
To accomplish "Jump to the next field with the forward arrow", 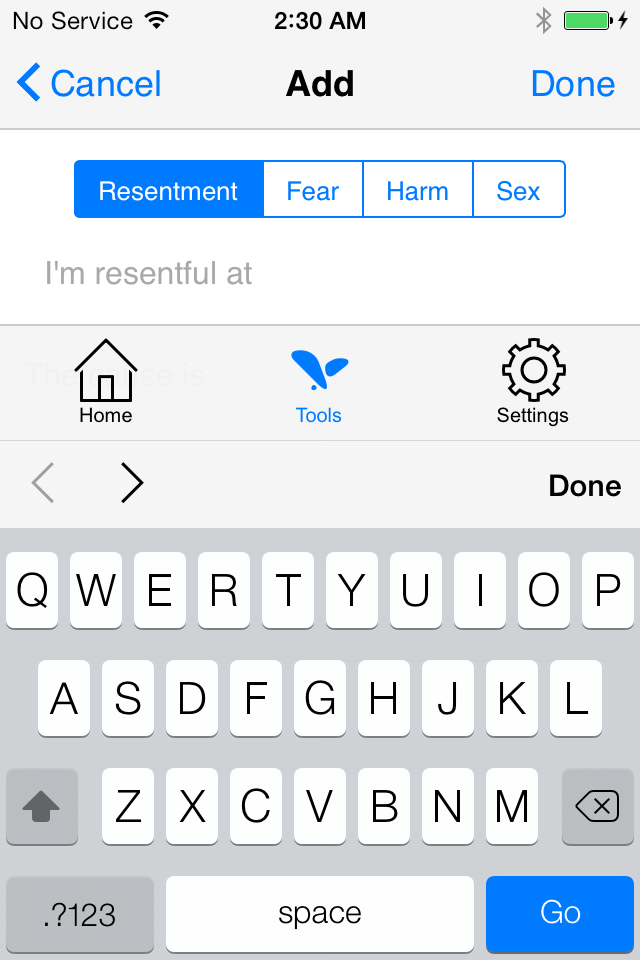I will [x=132, y=484].
